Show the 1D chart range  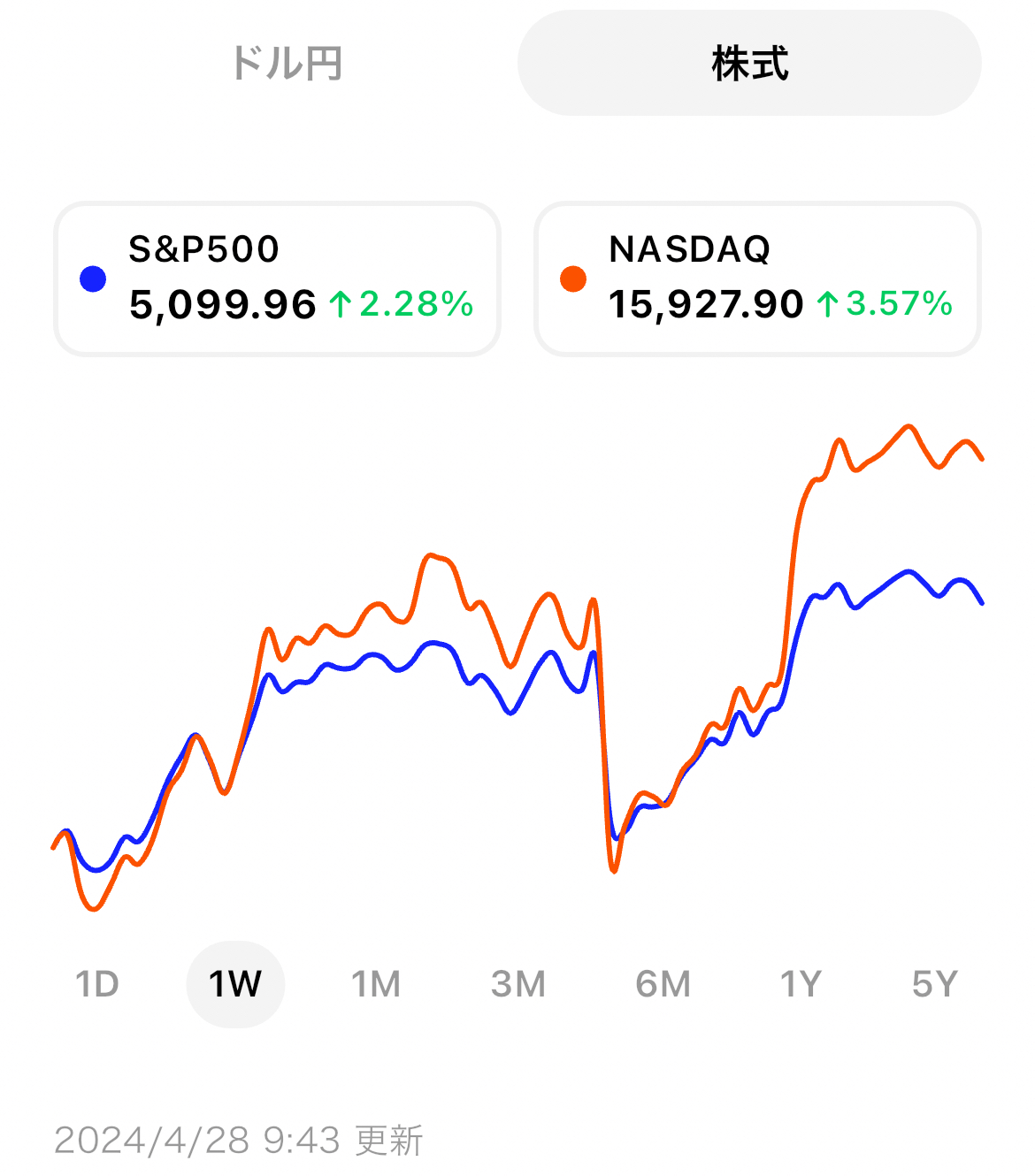click(97, 984)
